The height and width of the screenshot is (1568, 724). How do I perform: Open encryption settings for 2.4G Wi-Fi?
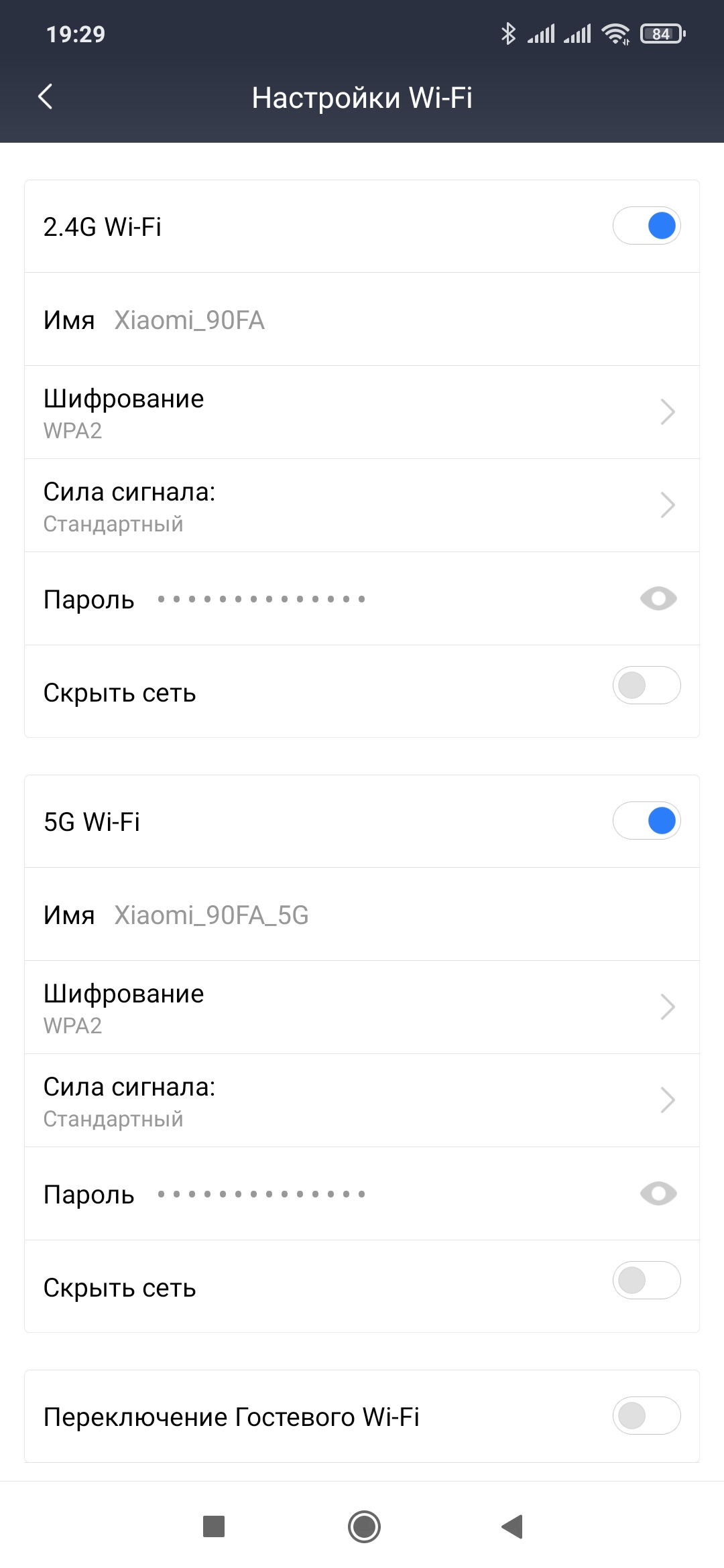click(362, 412)
